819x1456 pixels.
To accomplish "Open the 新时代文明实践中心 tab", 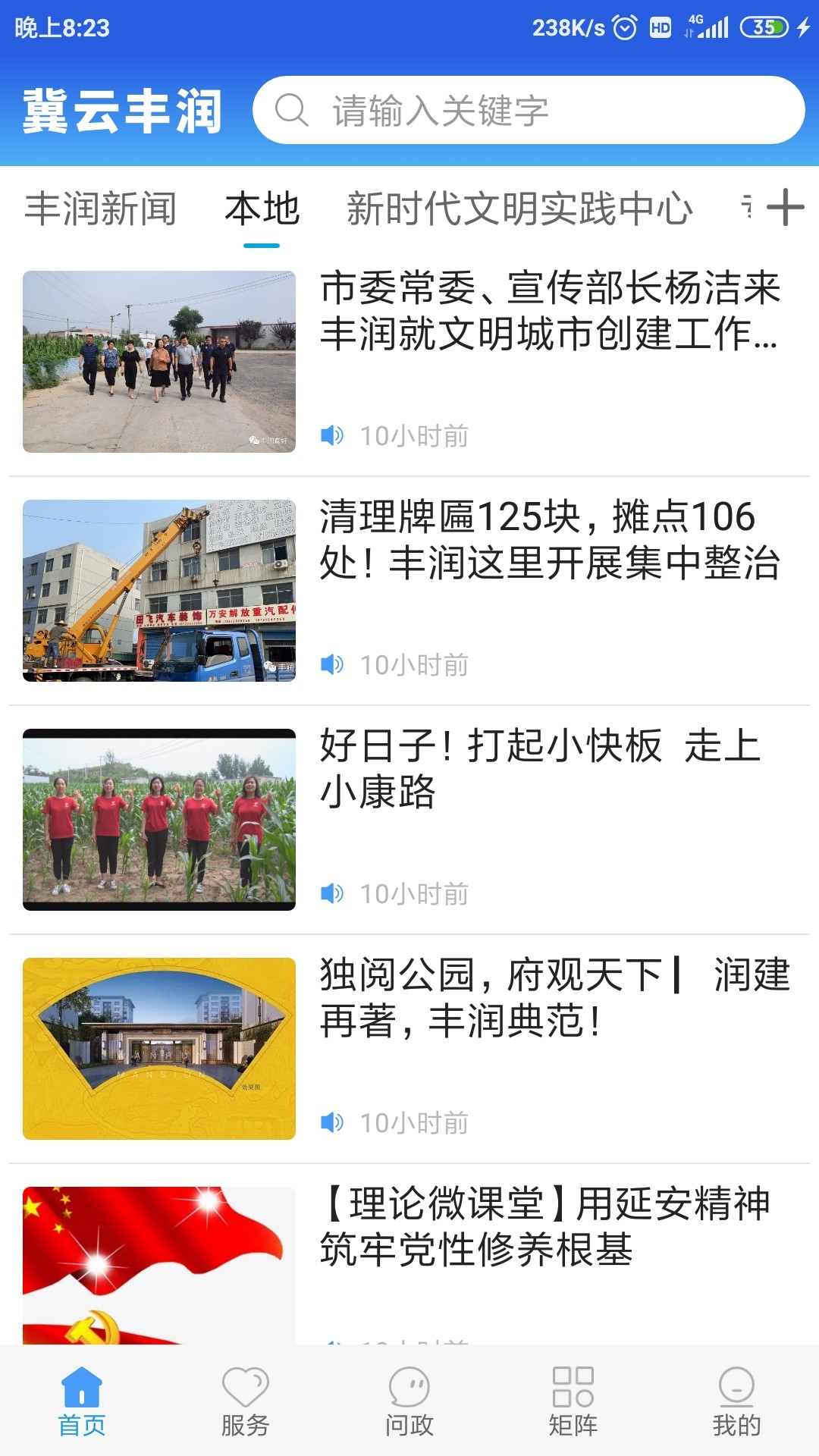I will [519, 210].
